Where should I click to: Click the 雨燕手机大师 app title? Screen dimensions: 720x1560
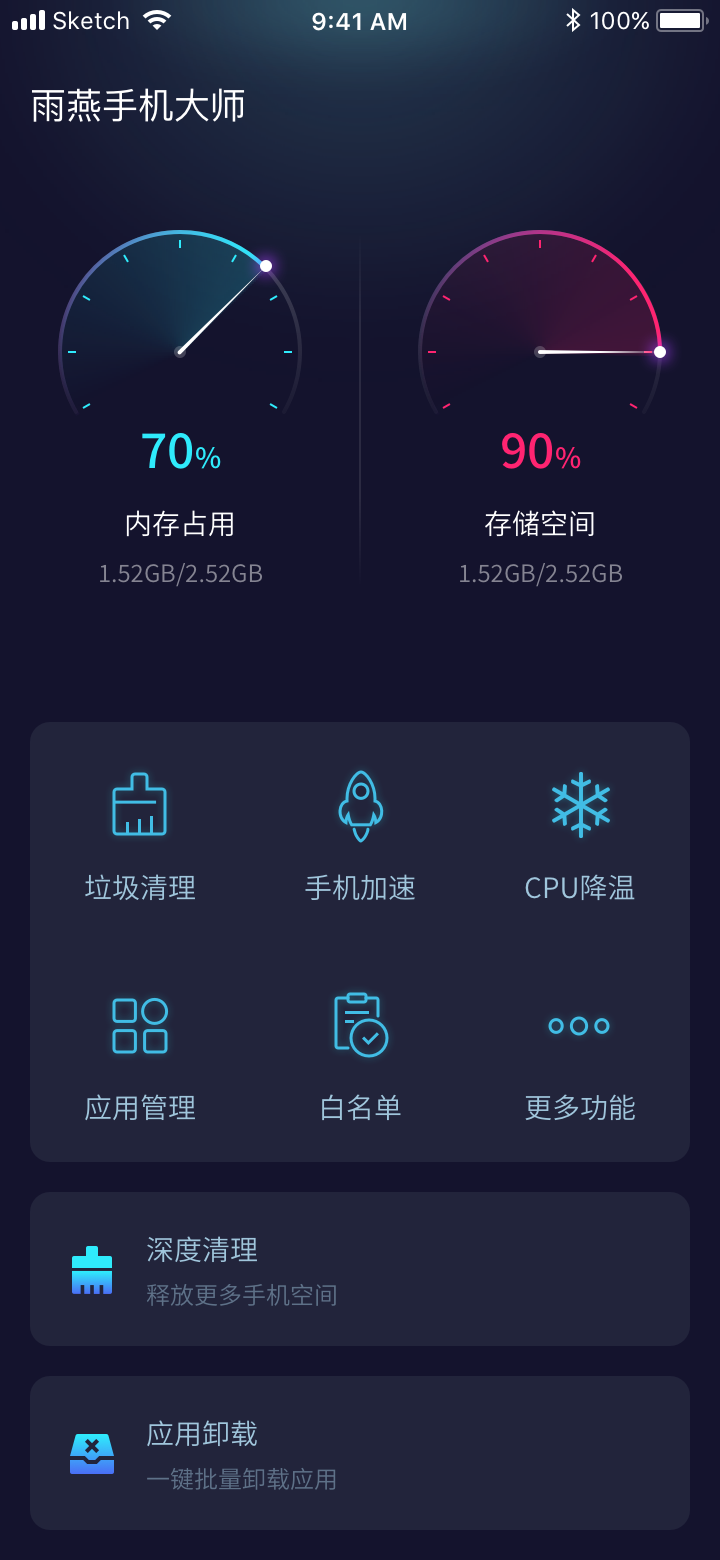point(137,103)
